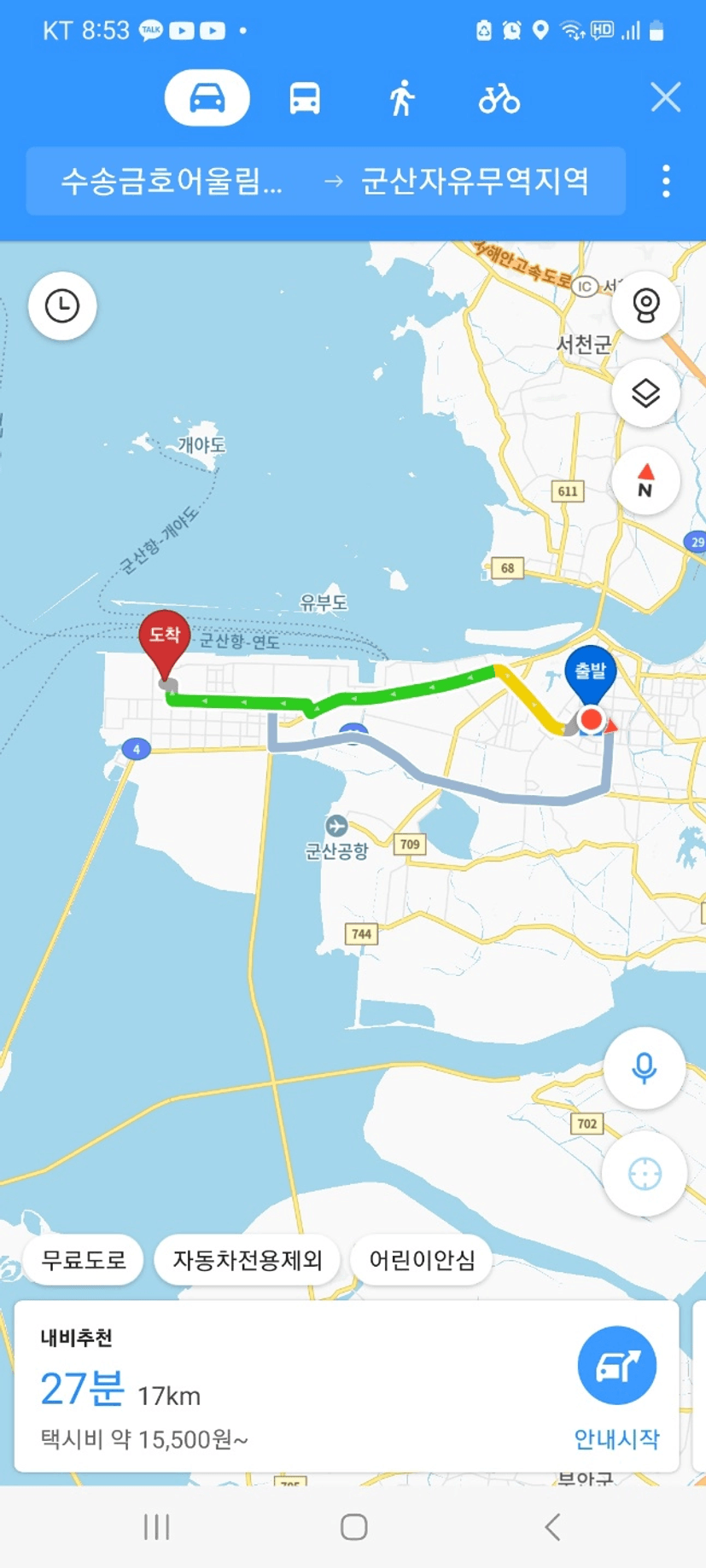Edit the destination 군산자유무역지역
Viewport: 706px width, 1568px height.
tap(475, 181)
